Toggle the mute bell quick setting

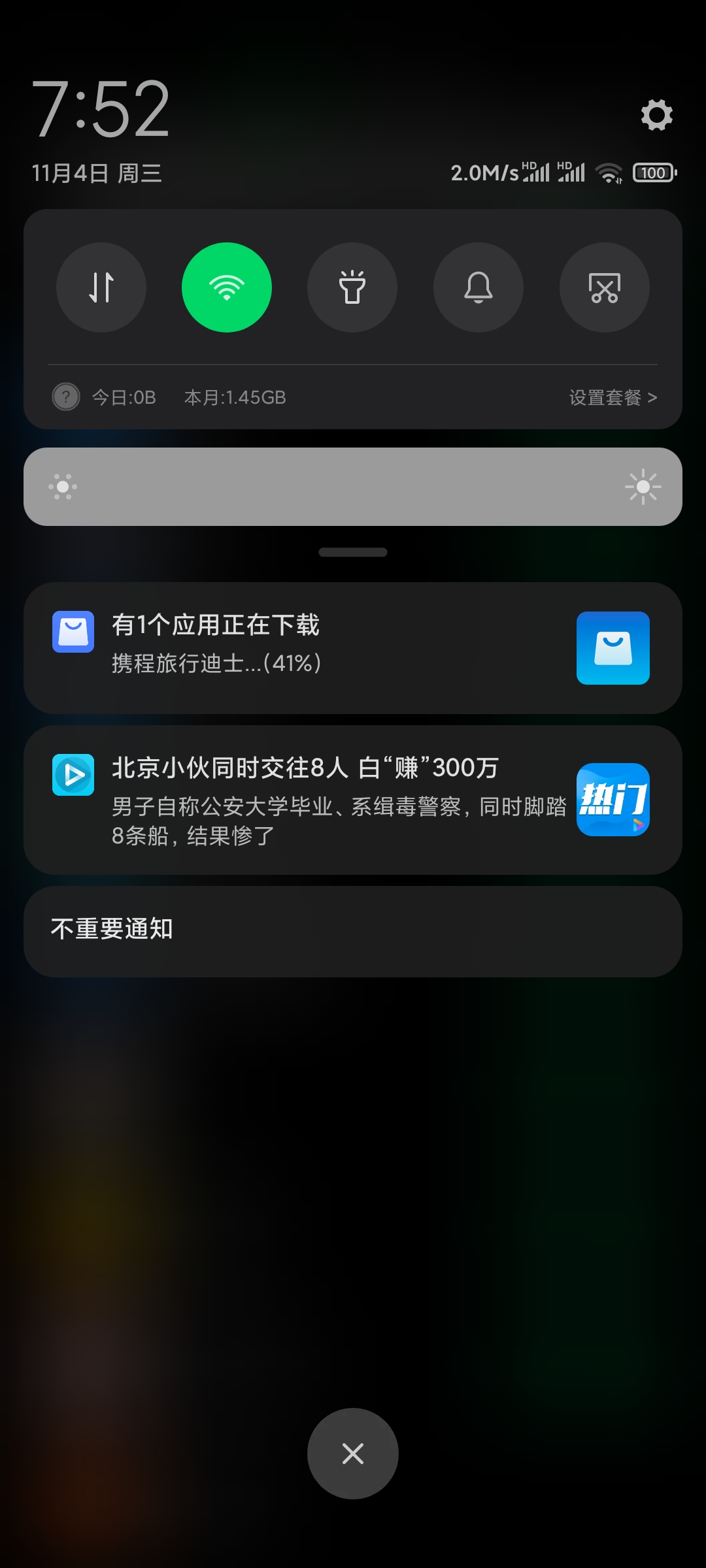(x=479, y=287)
